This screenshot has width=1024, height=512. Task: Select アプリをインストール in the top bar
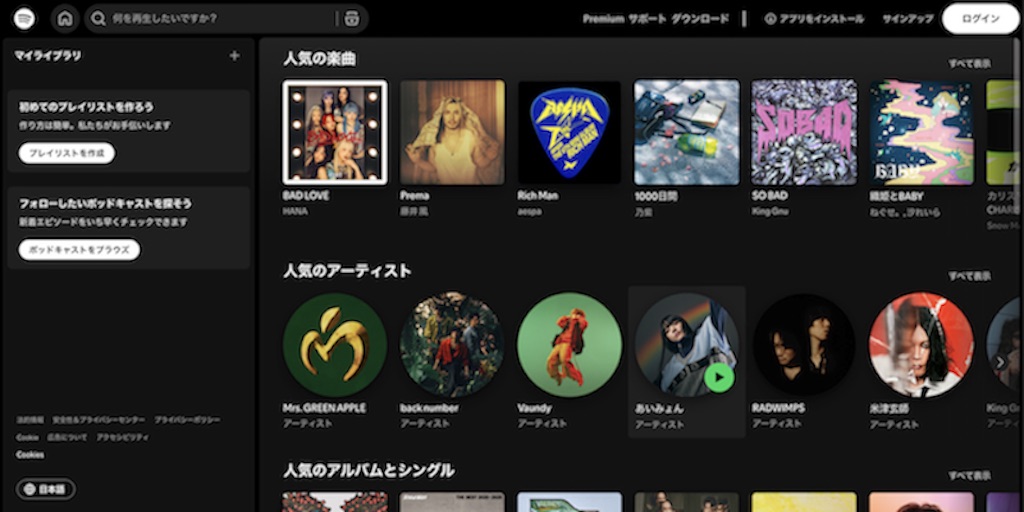click(x=814, y=19)
